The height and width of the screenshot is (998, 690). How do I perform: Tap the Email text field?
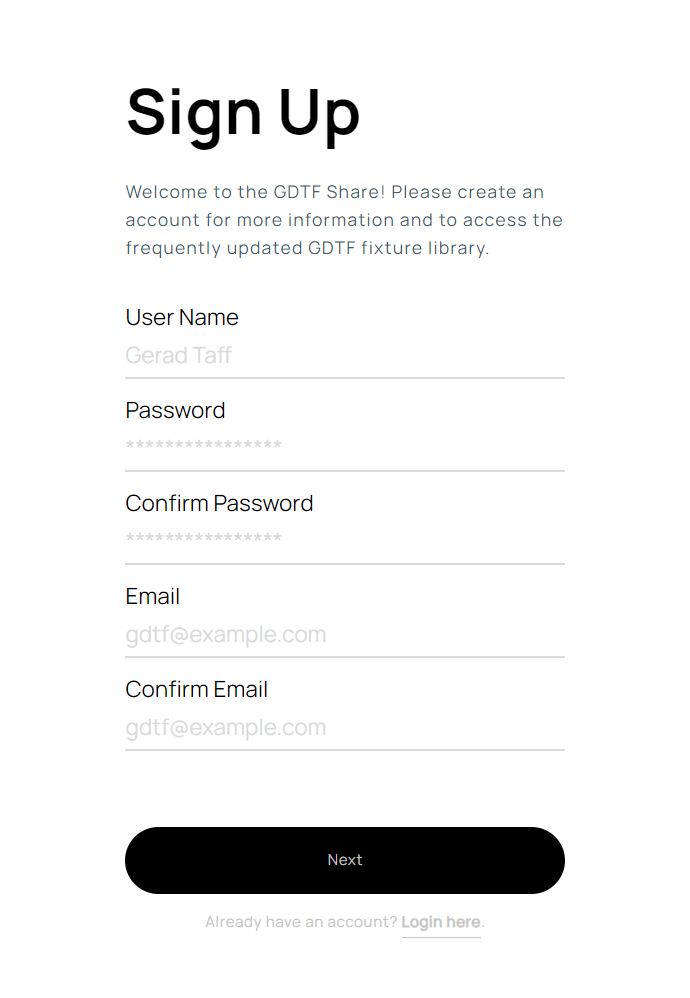coord(344,634)
